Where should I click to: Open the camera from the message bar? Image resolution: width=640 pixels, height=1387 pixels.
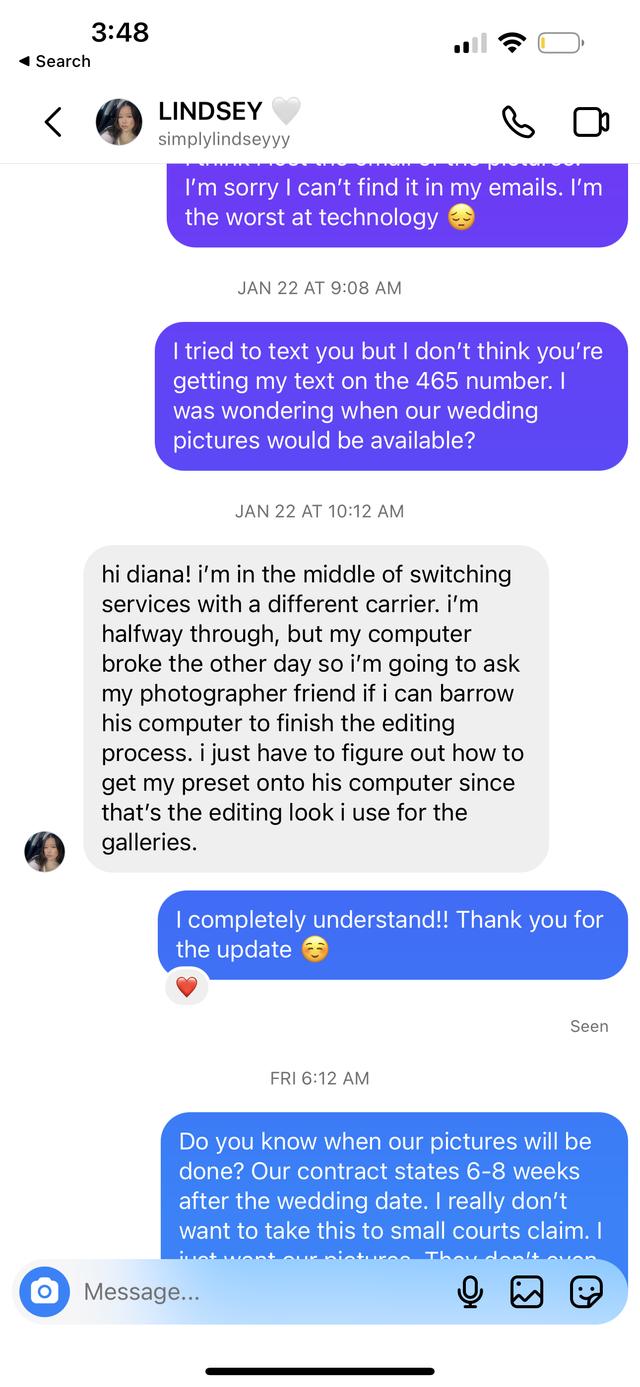click(x=44, y=1292)
